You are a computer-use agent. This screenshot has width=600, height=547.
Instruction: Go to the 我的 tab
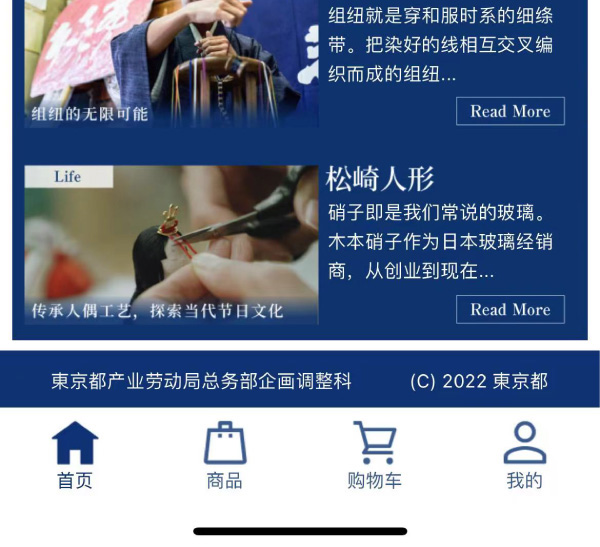[x=524, y=456]
